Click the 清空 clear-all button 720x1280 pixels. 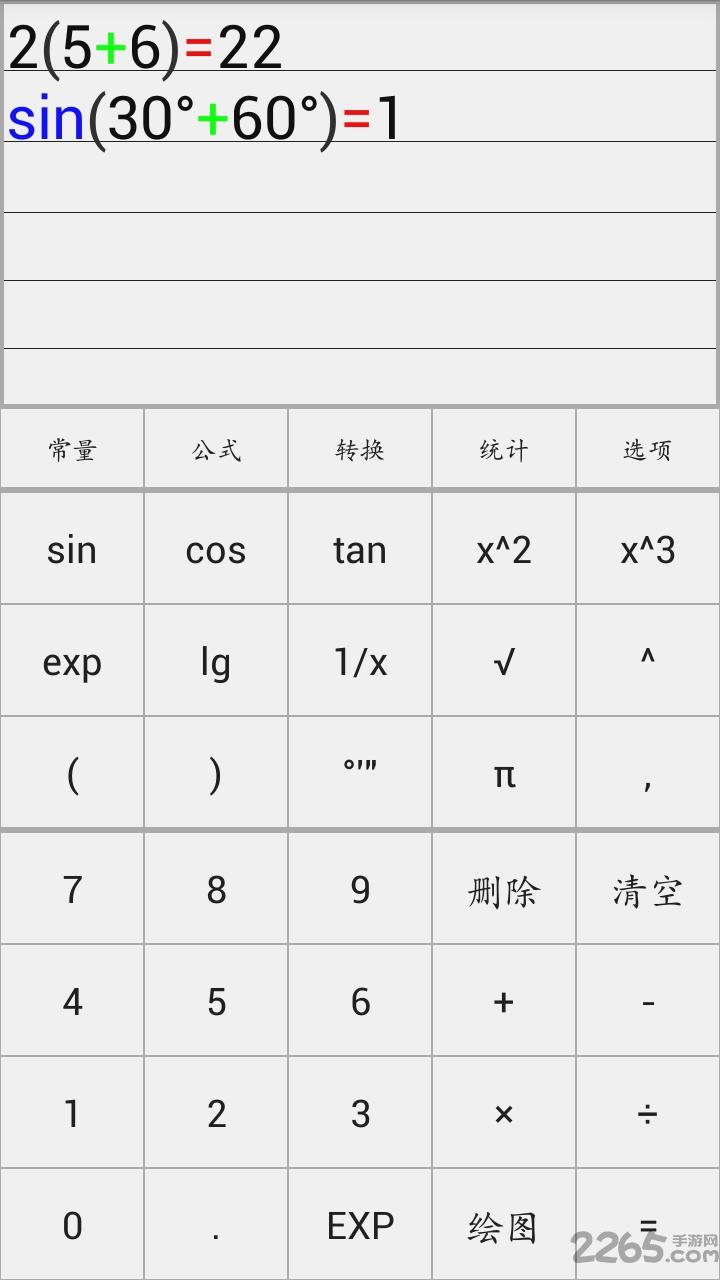click(x=648, y=888)
